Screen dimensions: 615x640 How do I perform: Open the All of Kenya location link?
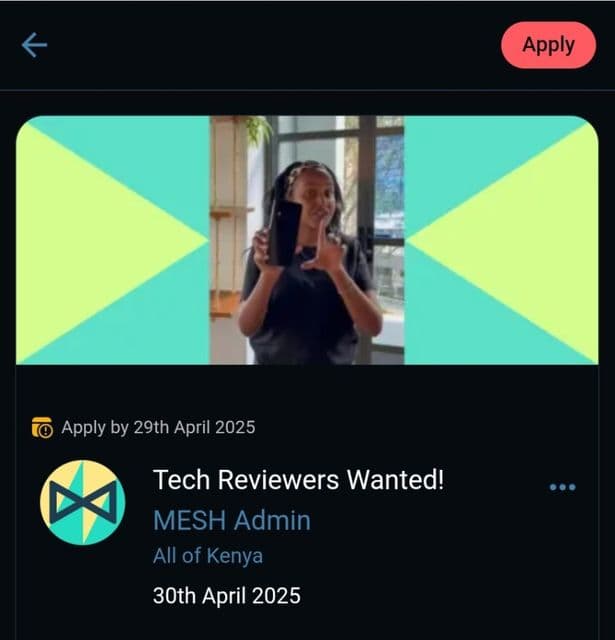[x=207, y=556]
